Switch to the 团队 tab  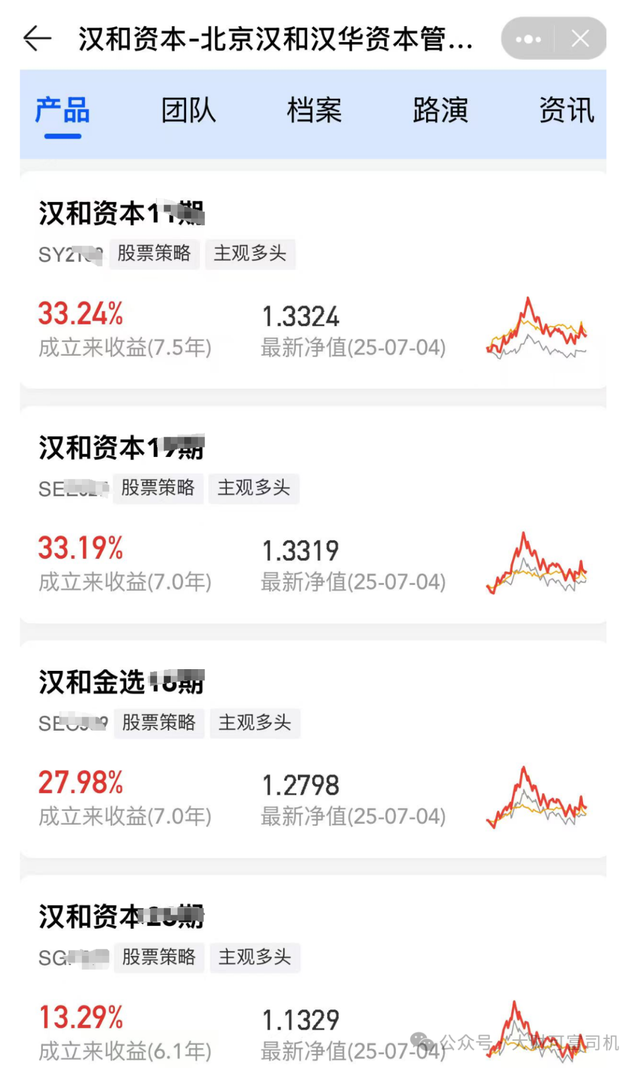188,110
